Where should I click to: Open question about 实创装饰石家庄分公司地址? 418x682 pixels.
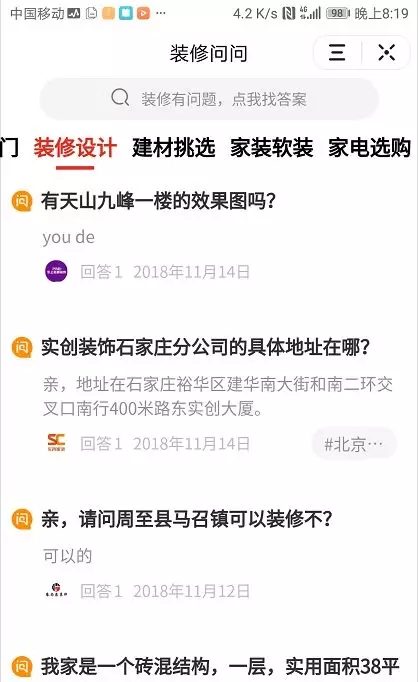click(205, 347)
